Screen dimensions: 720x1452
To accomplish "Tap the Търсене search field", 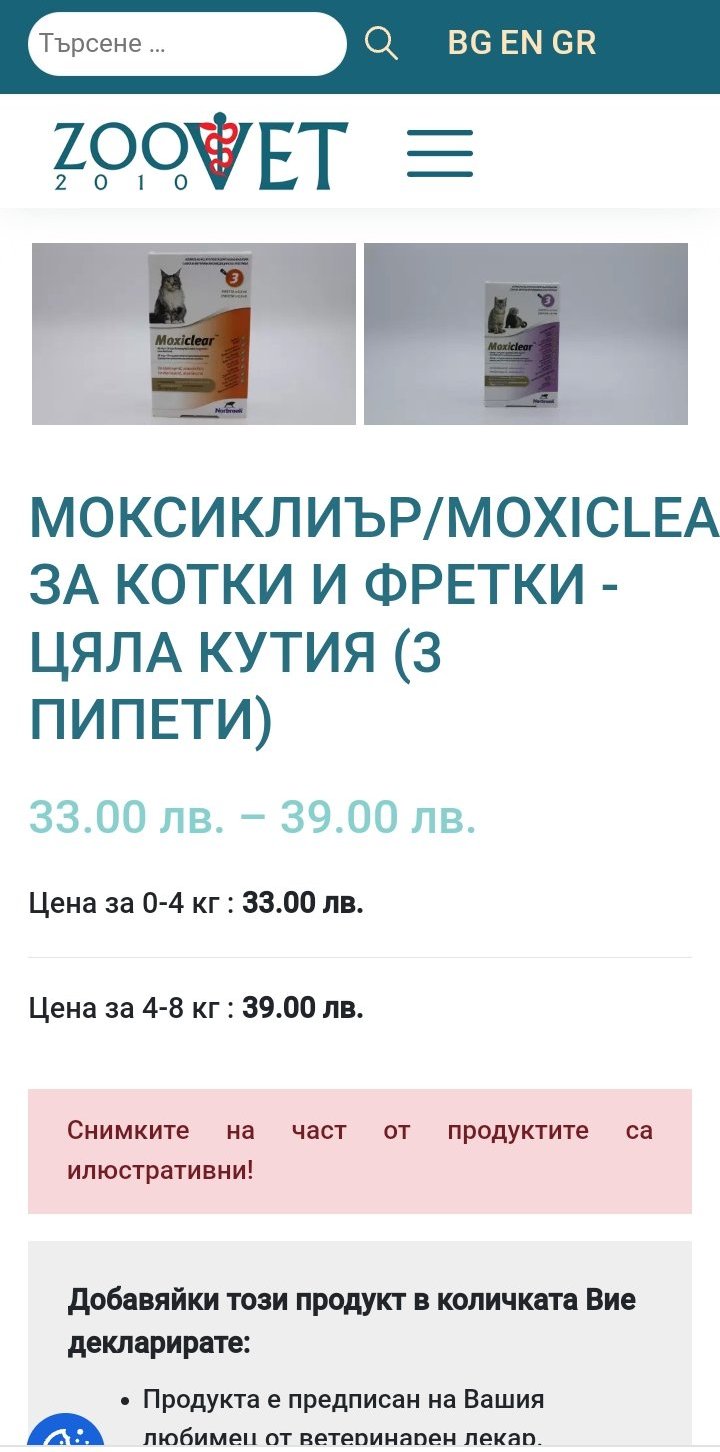I will 185,44.
